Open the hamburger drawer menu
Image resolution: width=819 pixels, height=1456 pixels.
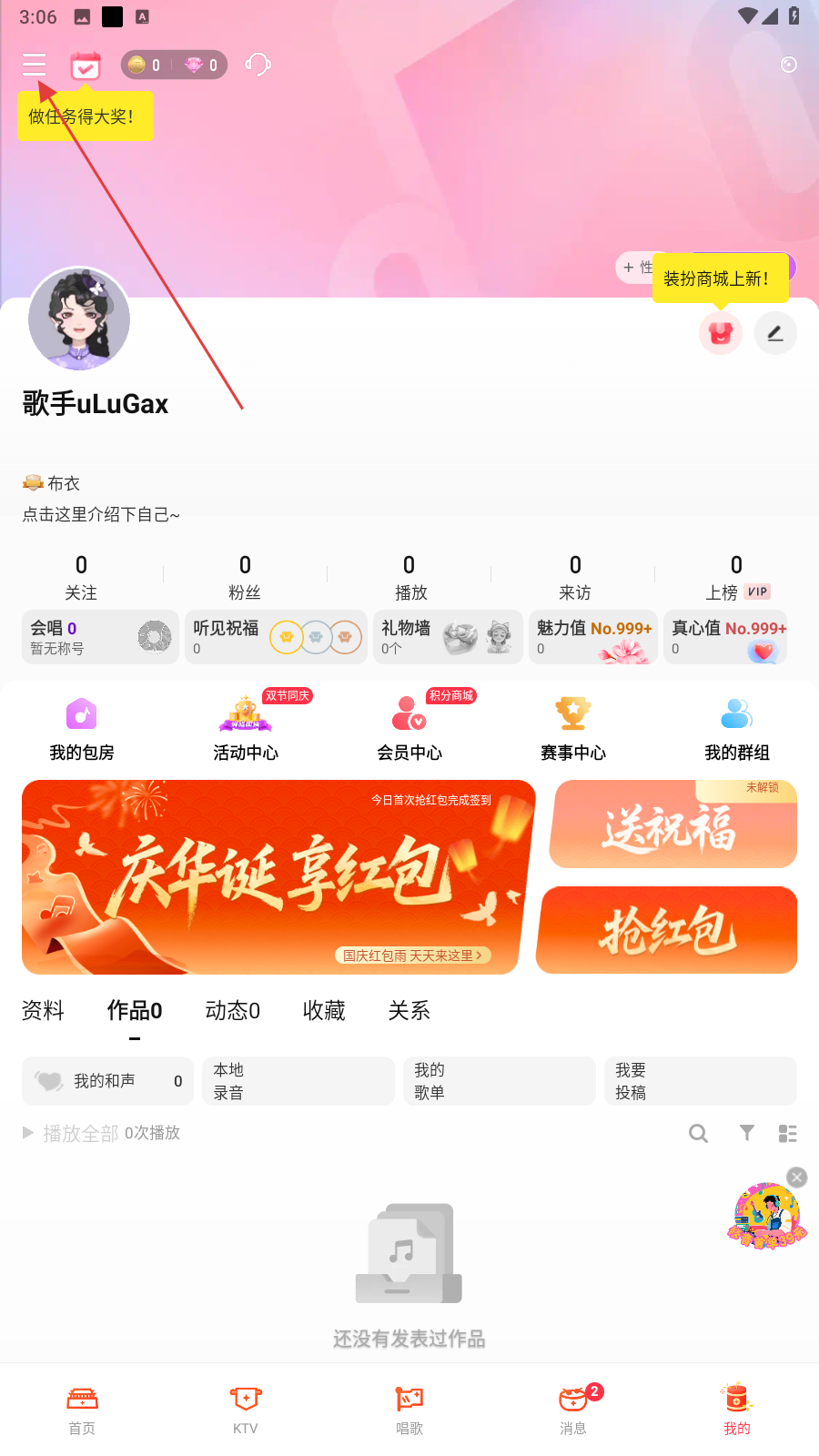click(x=34, y=65)
